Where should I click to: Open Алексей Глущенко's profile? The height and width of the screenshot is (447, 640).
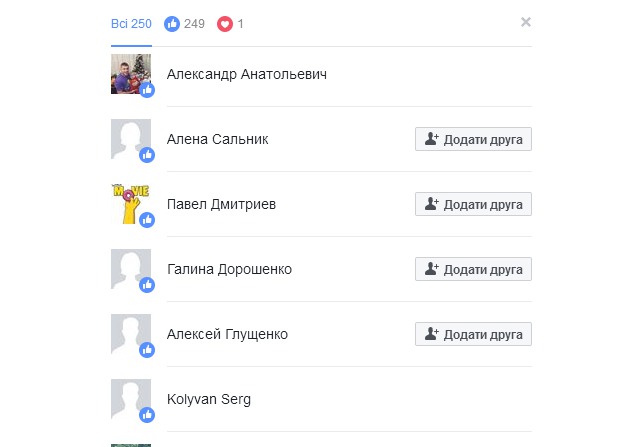(x=227, y=334)
